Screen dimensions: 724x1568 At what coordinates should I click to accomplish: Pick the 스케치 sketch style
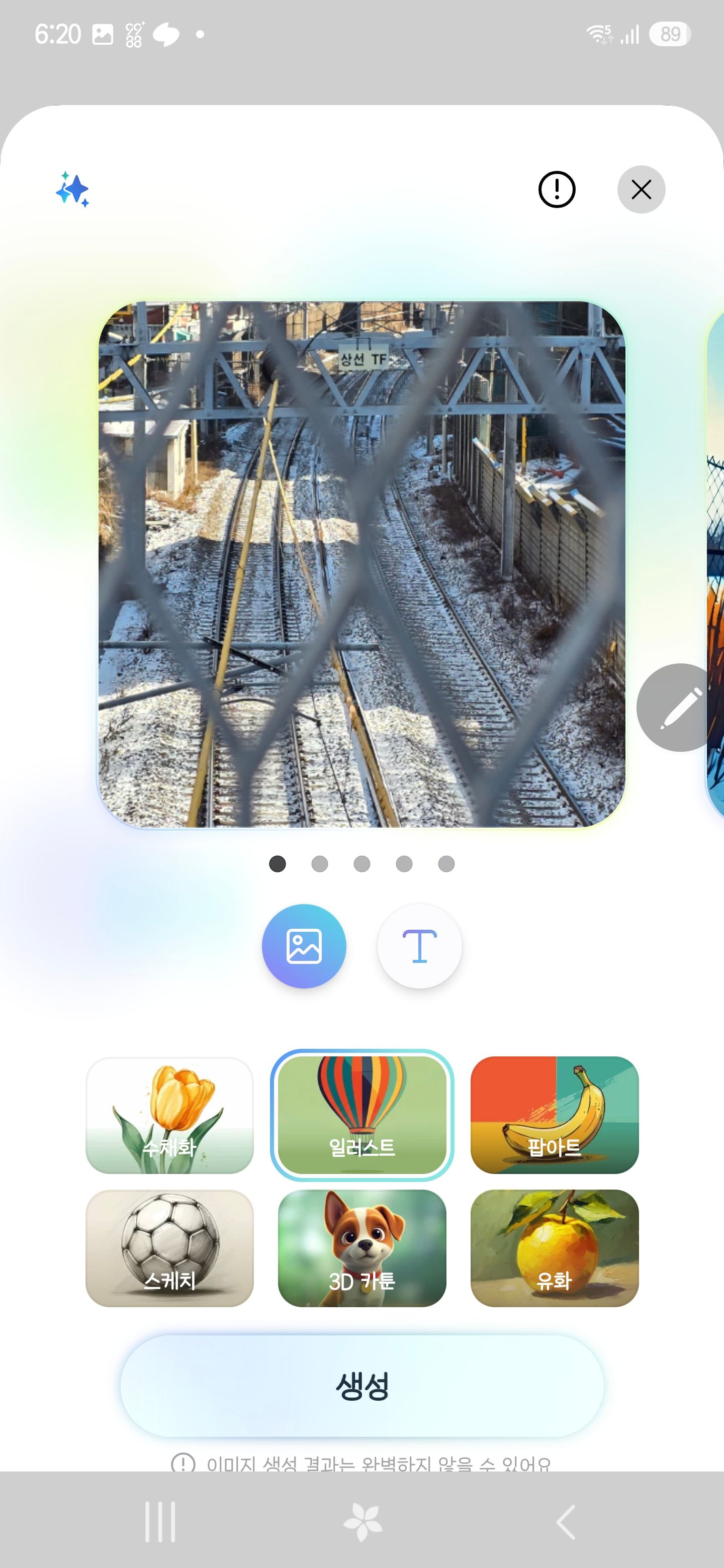tap(169, 1248)
